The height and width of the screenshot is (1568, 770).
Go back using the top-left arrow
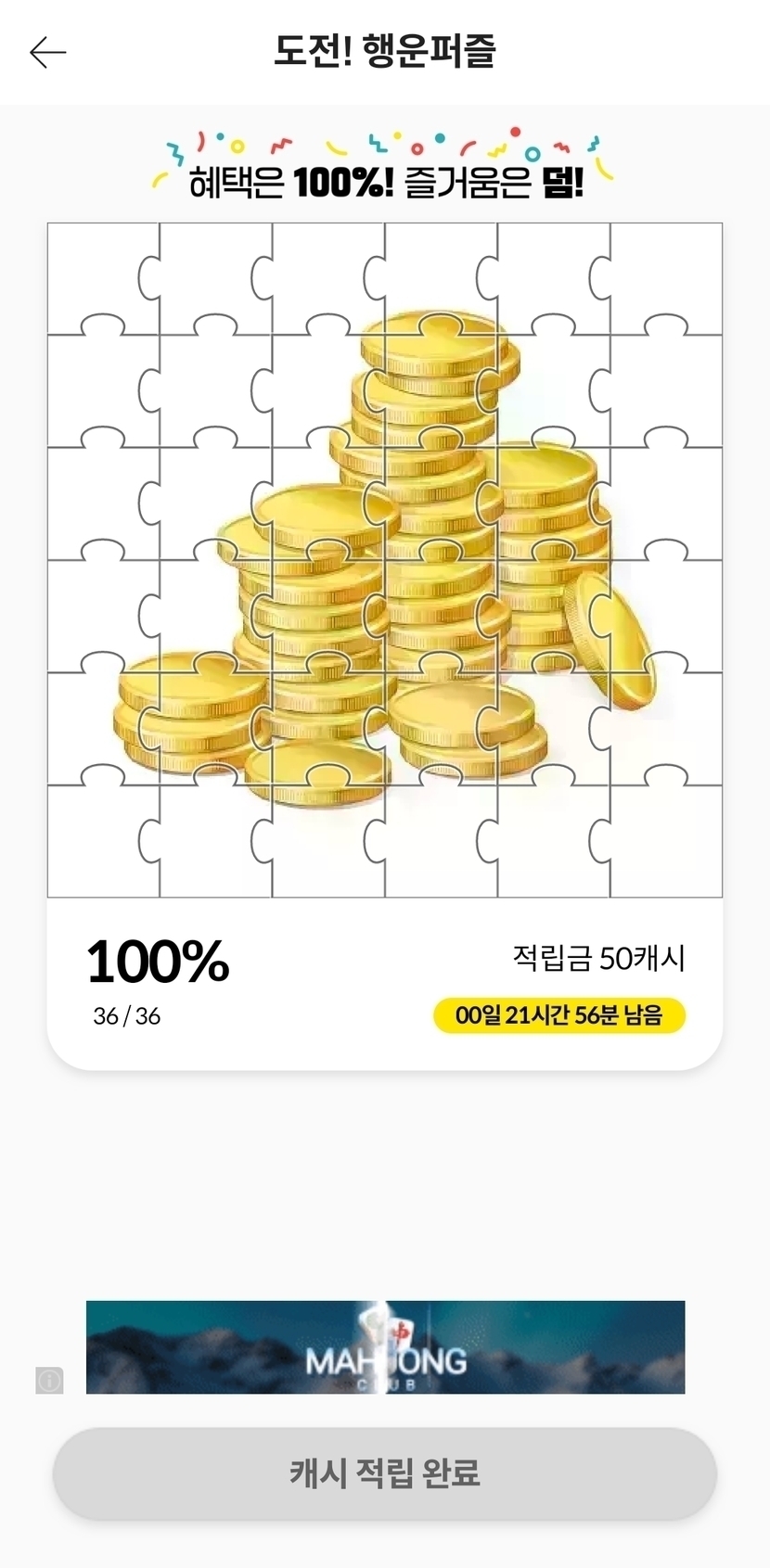pos(48,53)
